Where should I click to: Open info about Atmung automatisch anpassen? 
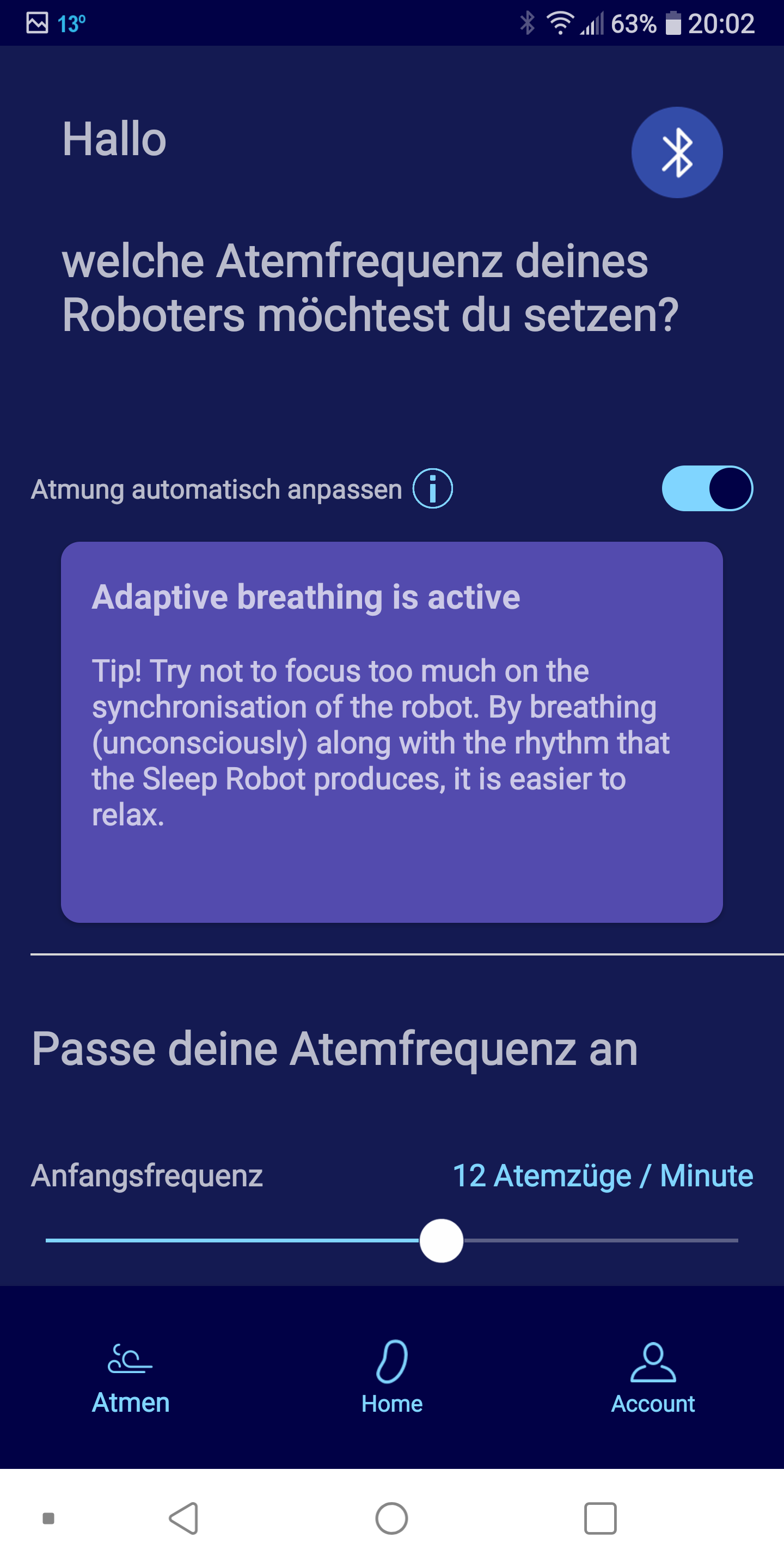[432, 488]
